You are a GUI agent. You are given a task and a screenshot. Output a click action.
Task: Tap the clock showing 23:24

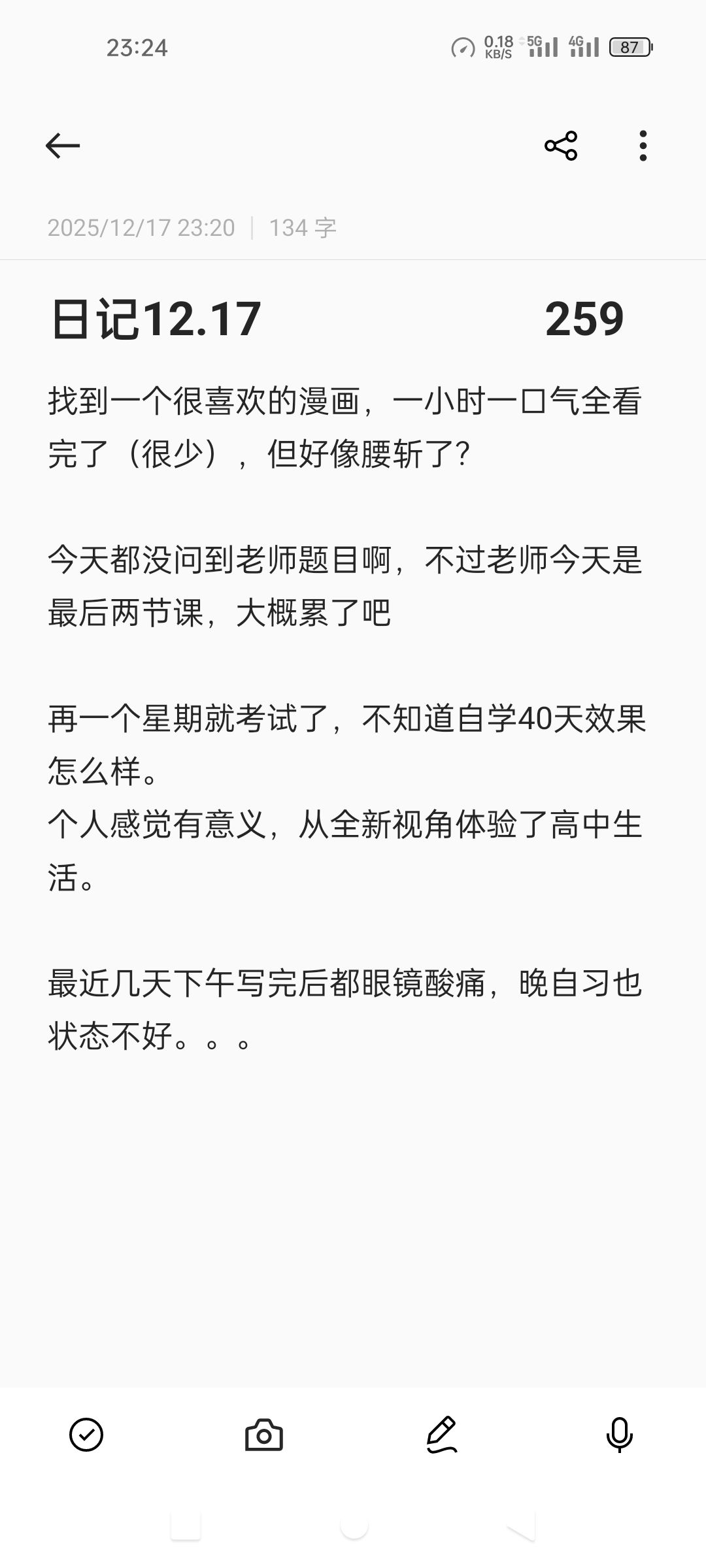click(x=138, y=46)
